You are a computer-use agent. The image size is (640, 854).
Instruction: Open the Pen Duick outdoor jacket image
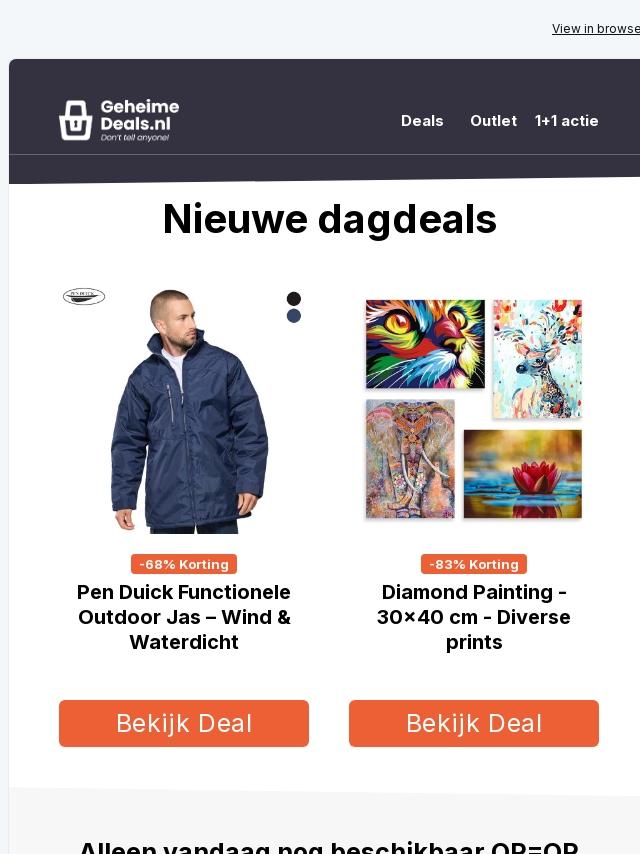[184, 410]
